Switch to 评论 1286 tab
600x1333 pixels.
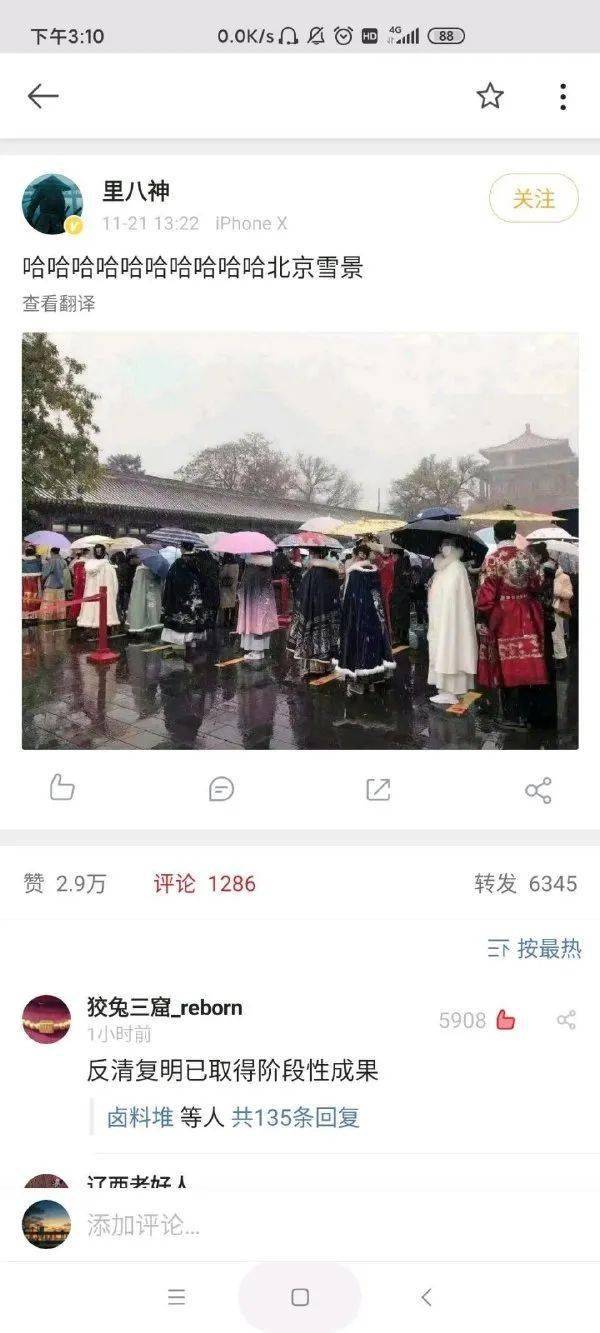[x=204, y=884]
